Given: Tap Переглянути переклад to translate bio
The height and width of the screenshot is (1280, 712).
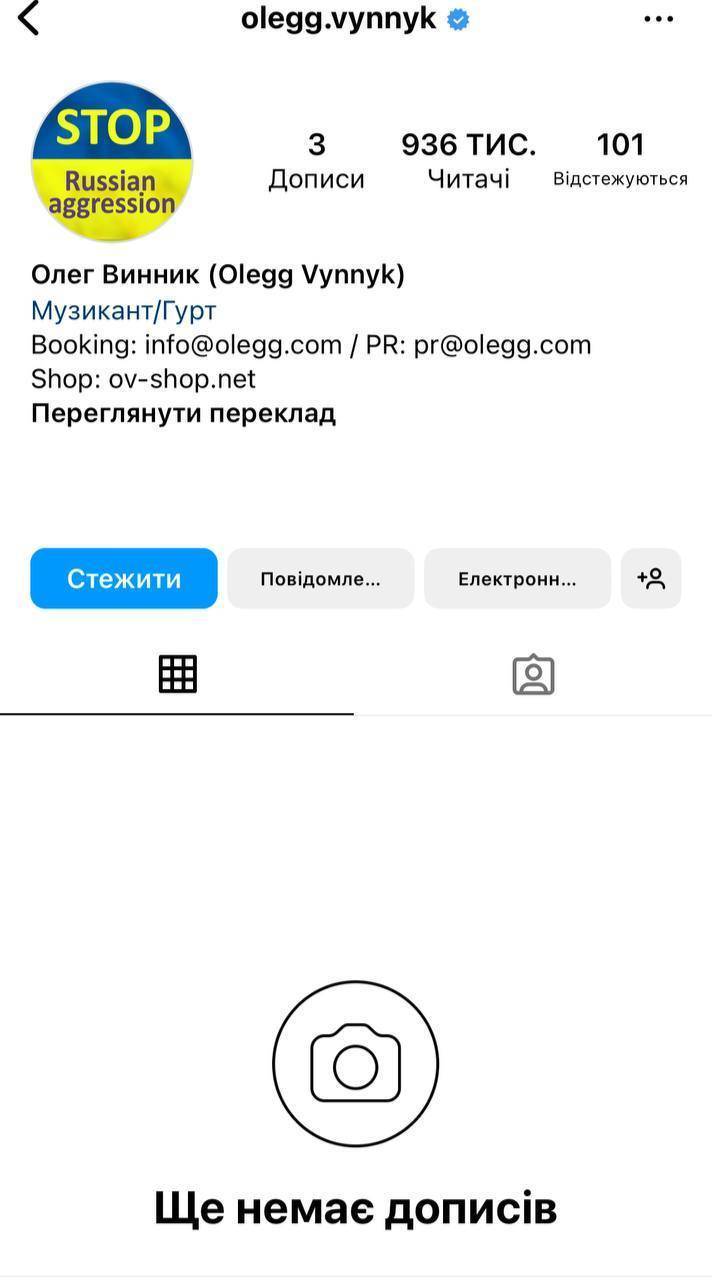Looking at the screenshot, I should (183, 414).
